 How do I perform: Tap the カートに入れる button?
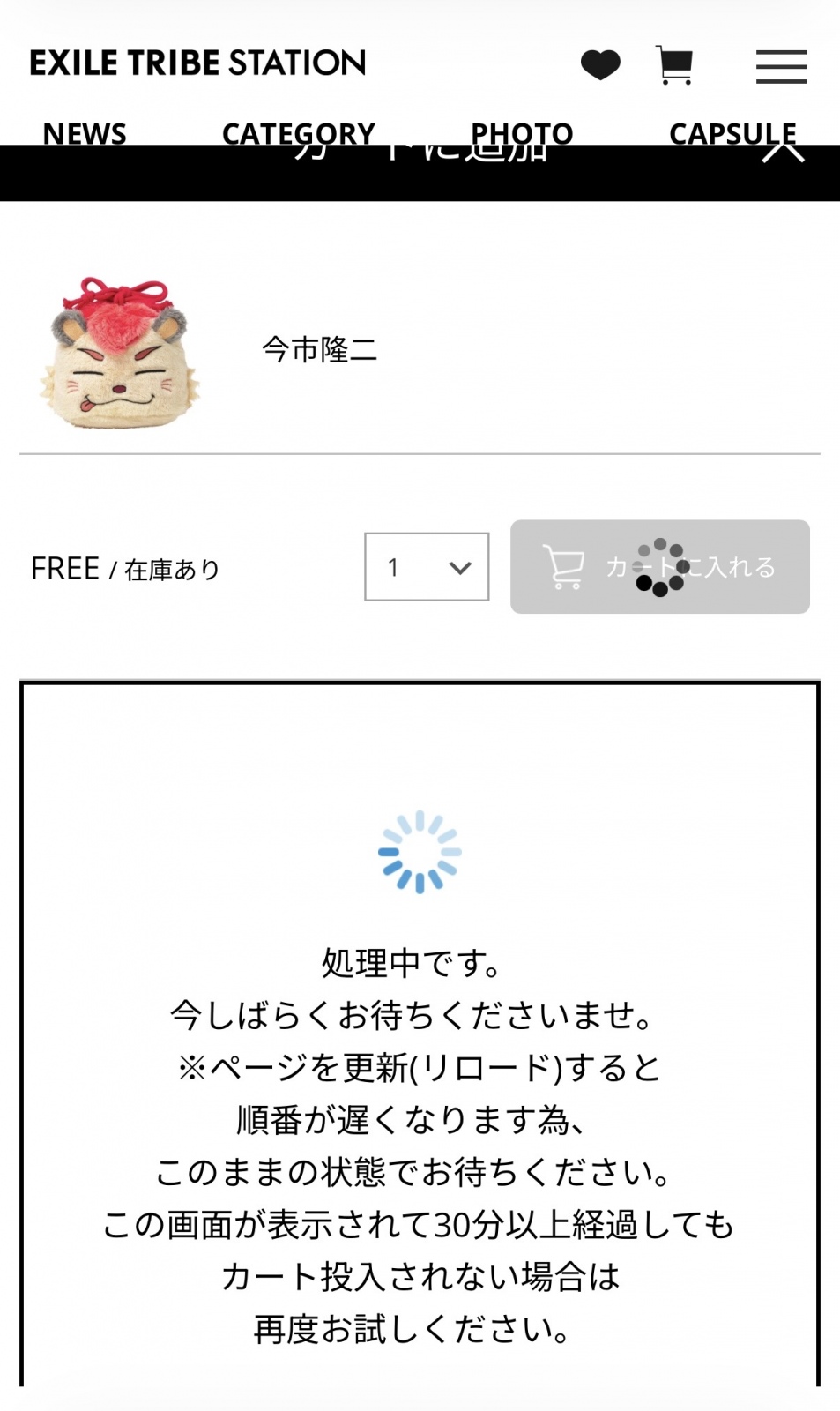[659, 567]
